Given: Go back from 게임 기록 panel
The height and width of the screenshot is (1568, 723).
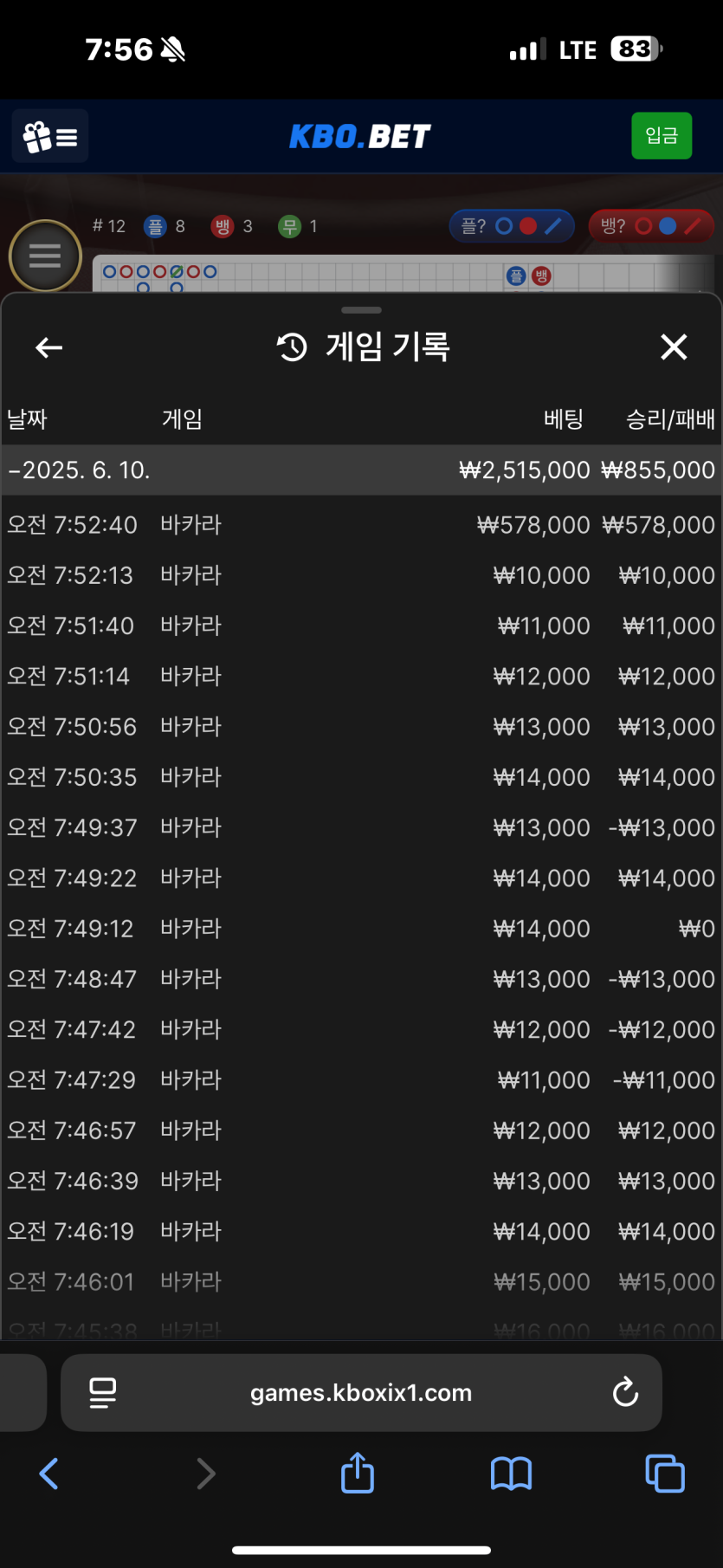Looking at the screenshot, I should (x=49, y=347).
